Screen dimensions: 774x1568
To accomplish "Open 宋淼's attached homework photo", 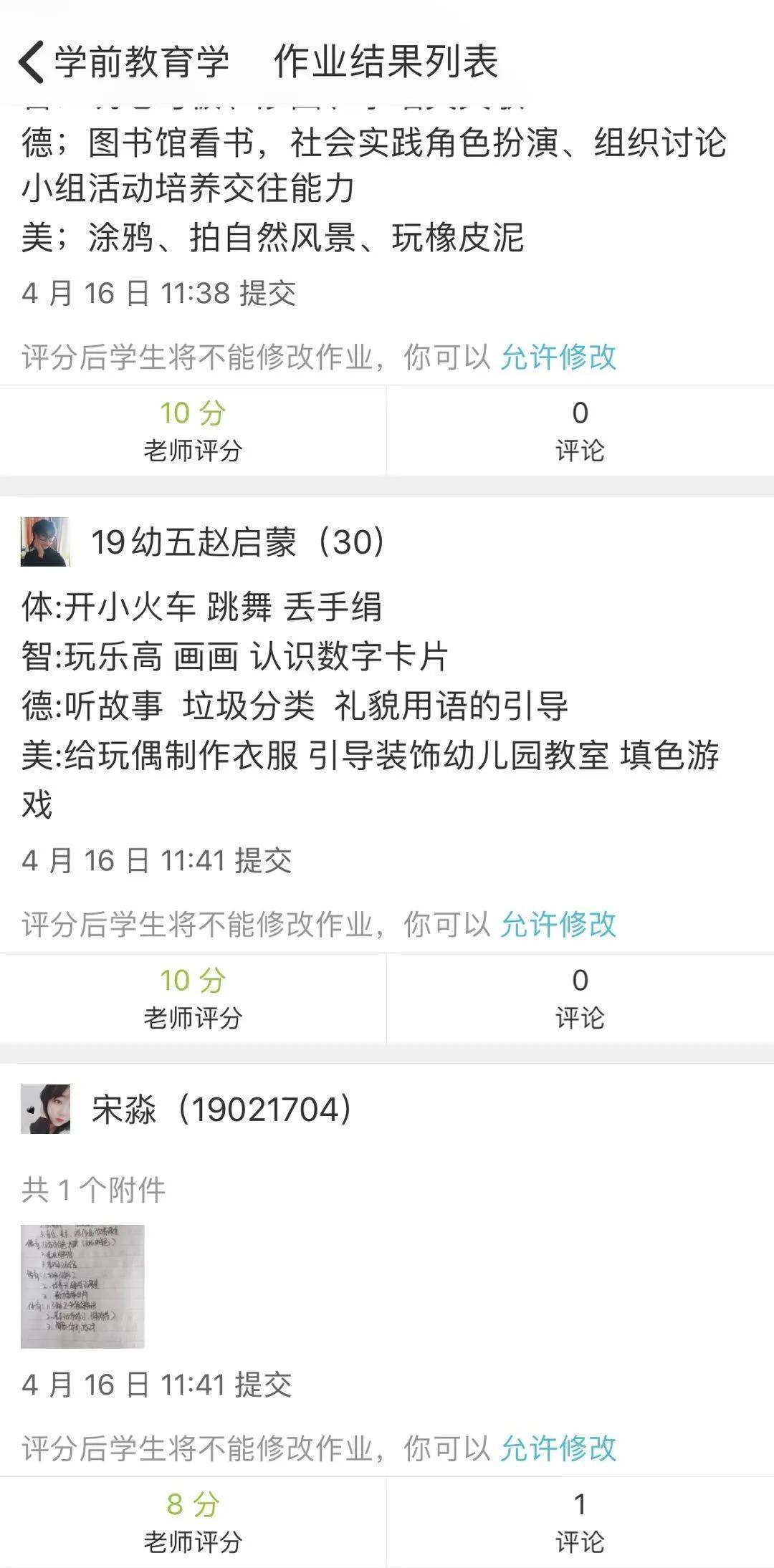I will [82, 1286].
